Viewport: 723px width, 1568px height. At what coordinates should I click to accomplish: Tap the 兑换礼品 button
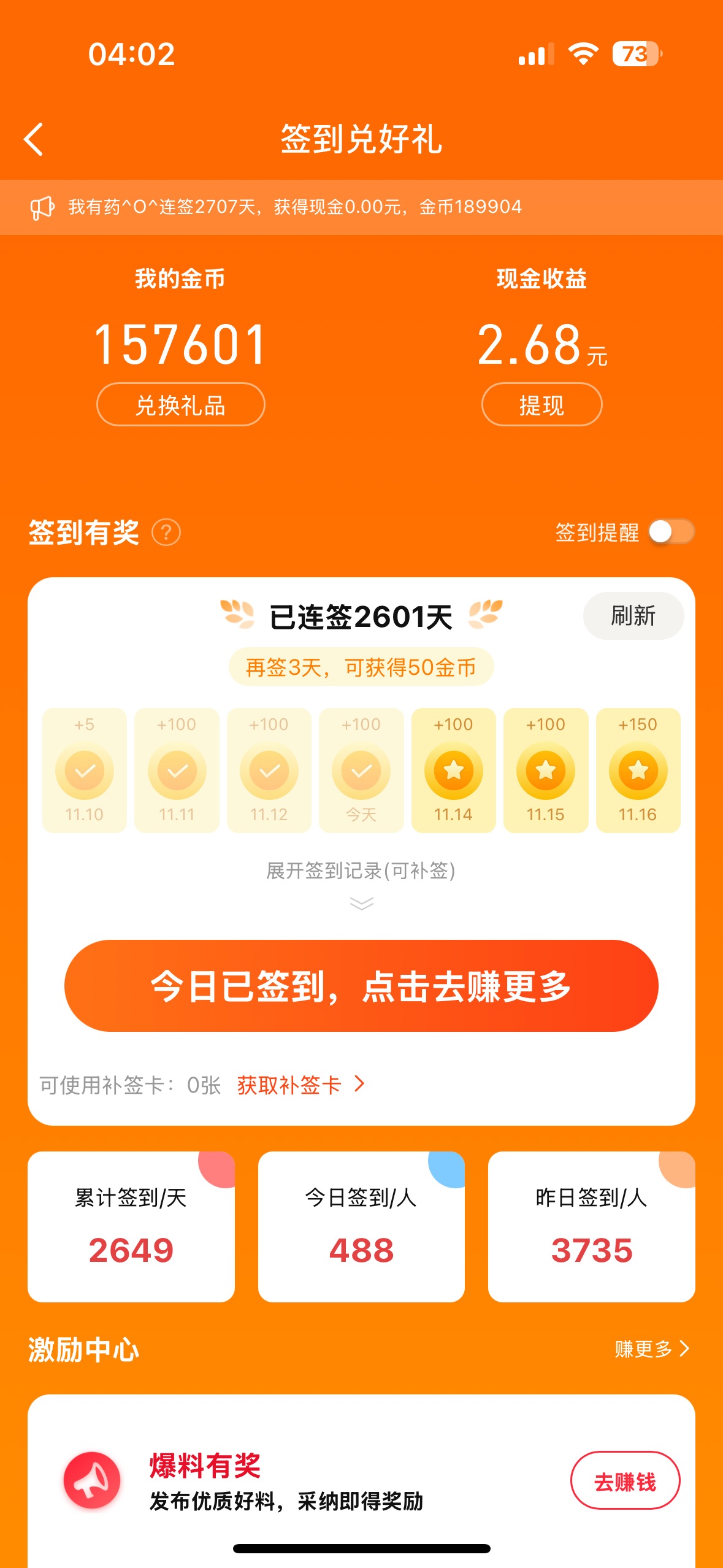click(x=180, y=405)
